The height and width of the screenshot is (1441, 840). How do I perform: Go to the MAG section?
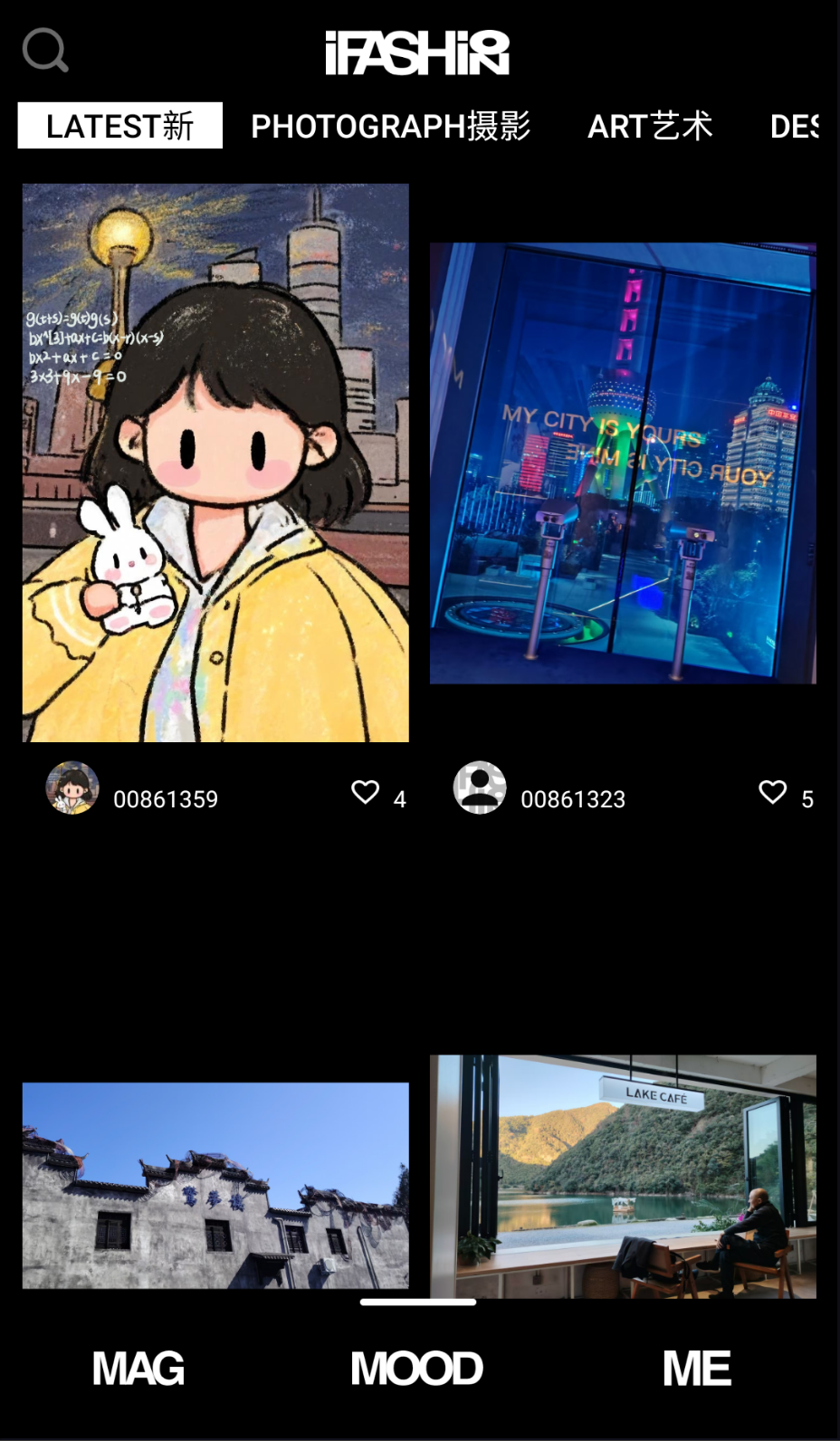[138, 1368]
